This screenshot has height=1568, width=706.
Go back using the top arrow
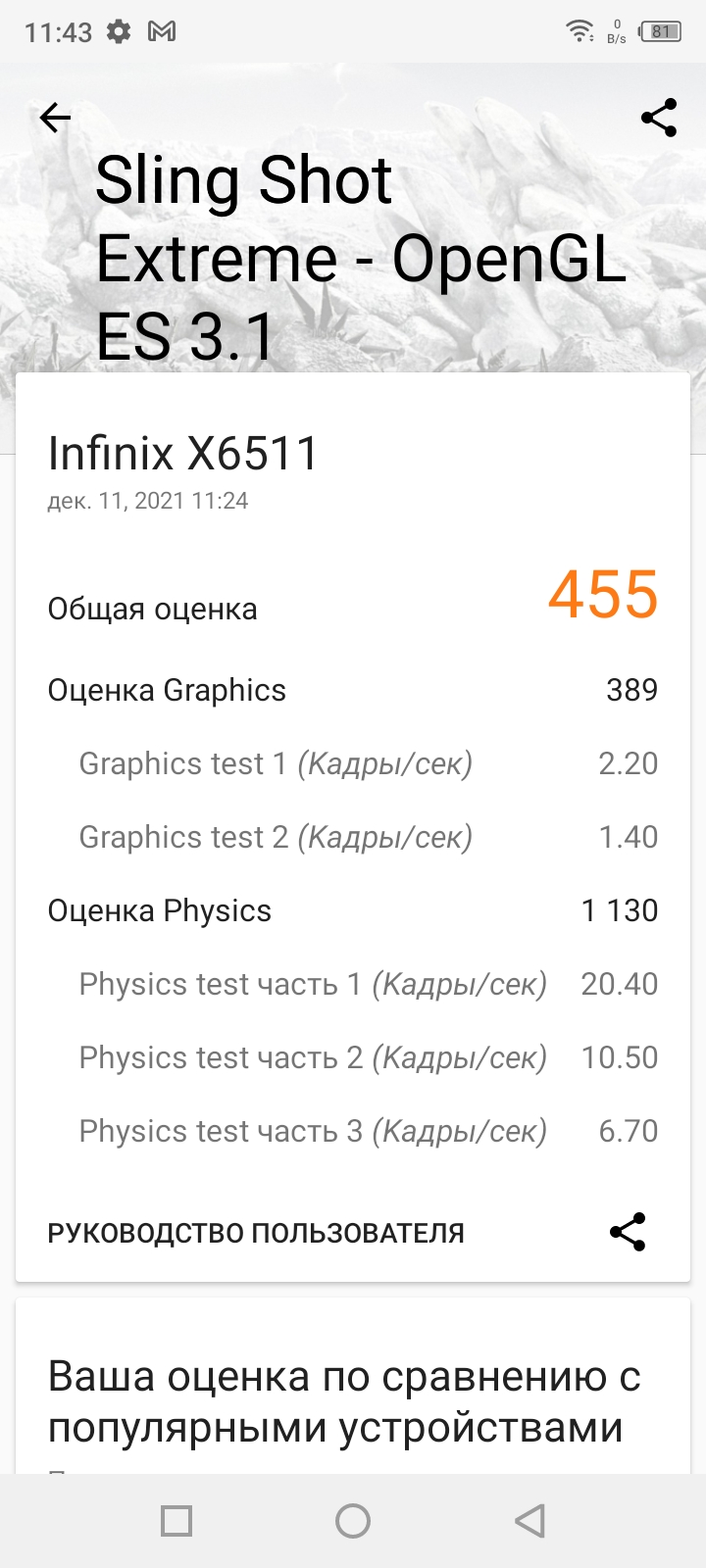tap(56, 119)
